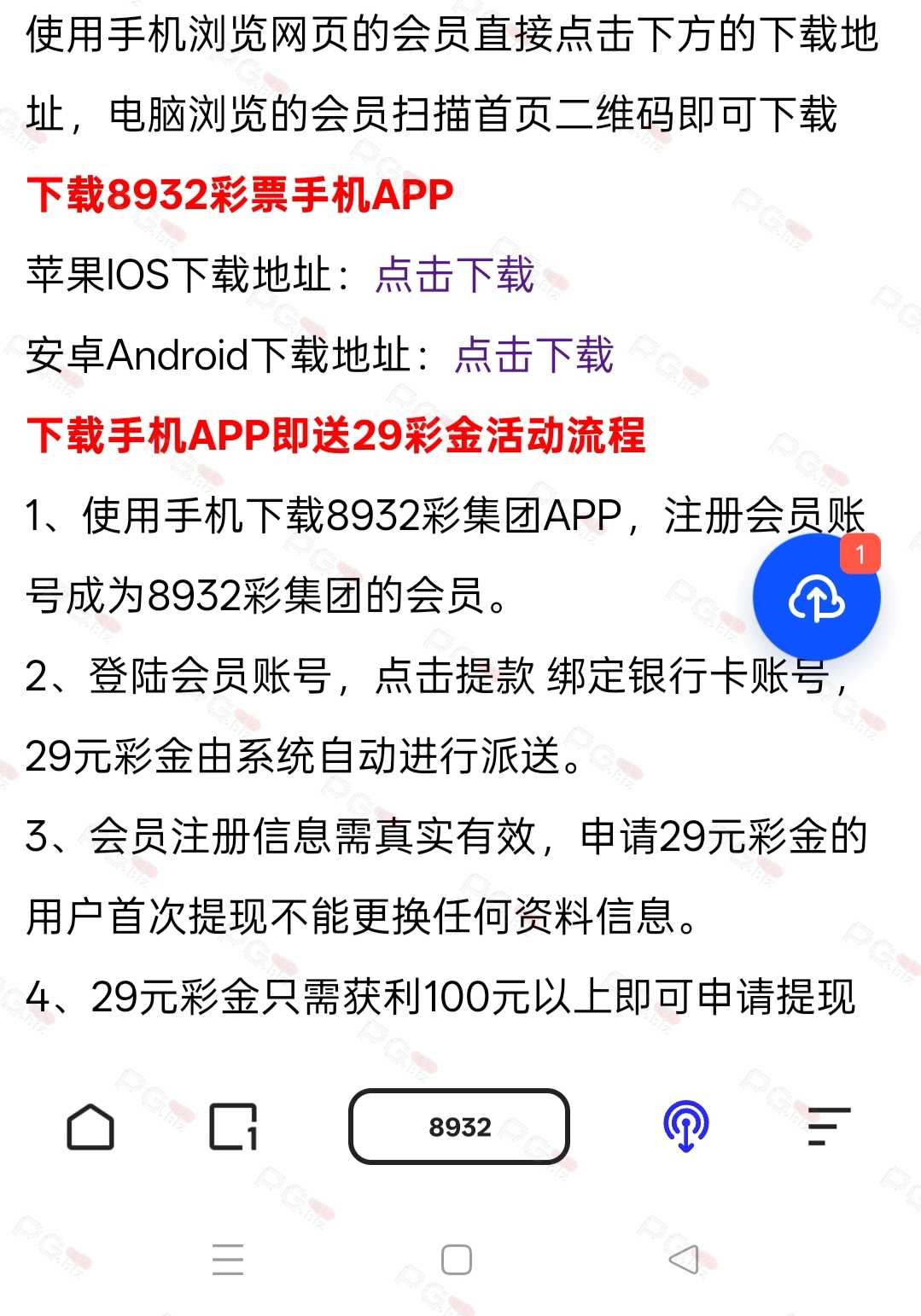The height and width of the screenshot is (1316, 921).
Task: Open the tabs switcher
Action: point(233,1127)
